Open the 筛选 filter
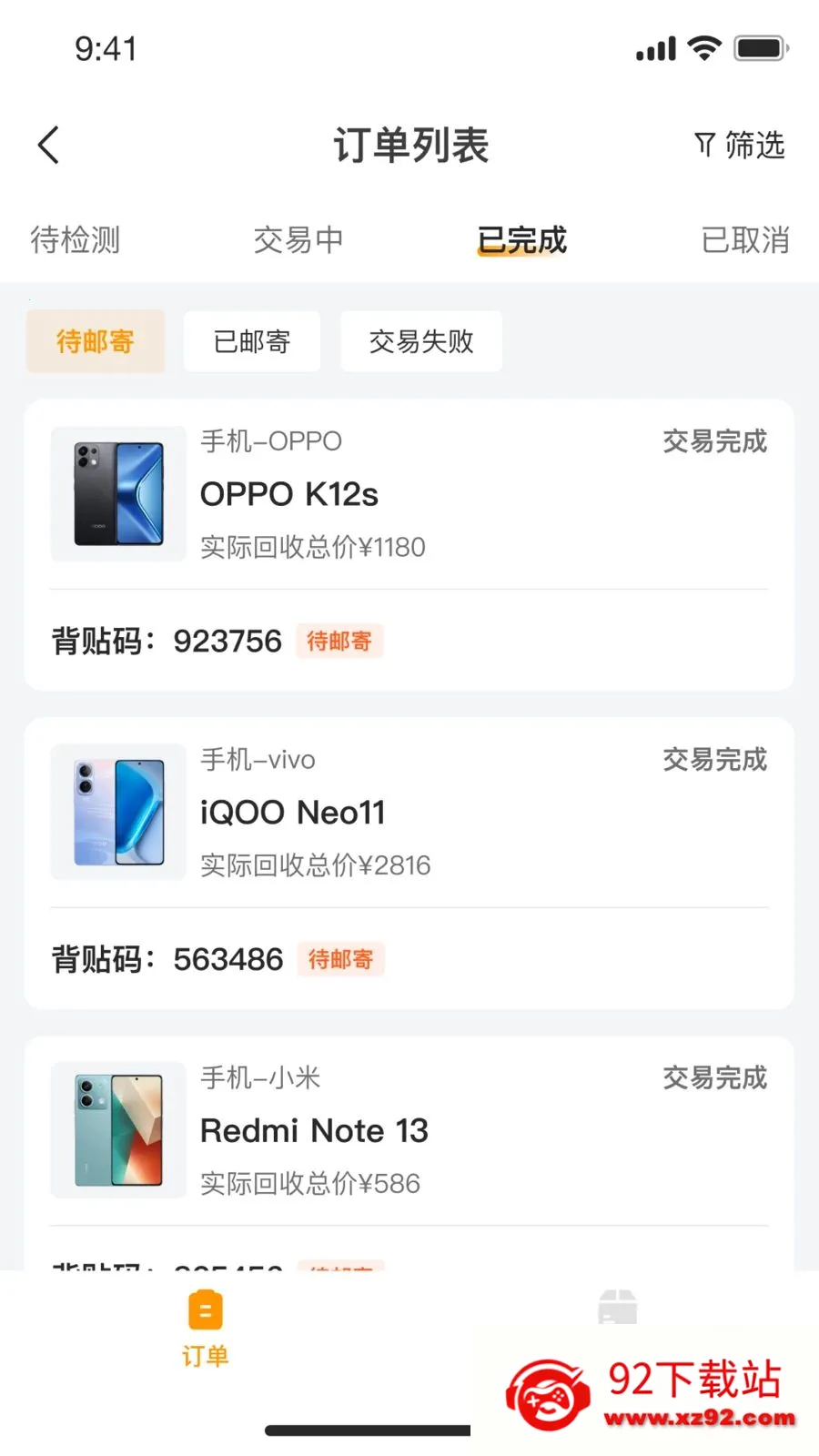The image size is (819, 1456). tap(739, 145)
